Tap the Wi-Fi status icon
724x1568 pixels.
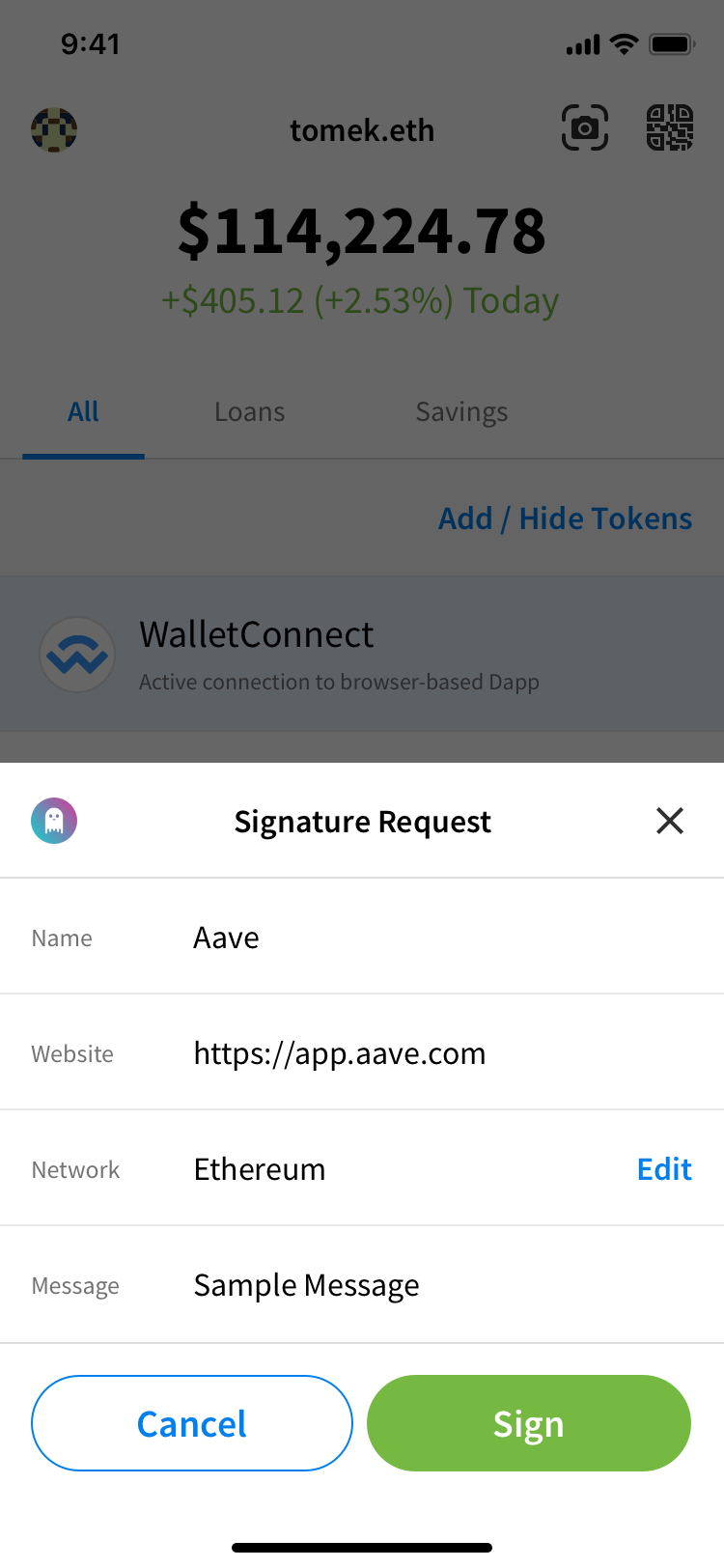point(624,42)
